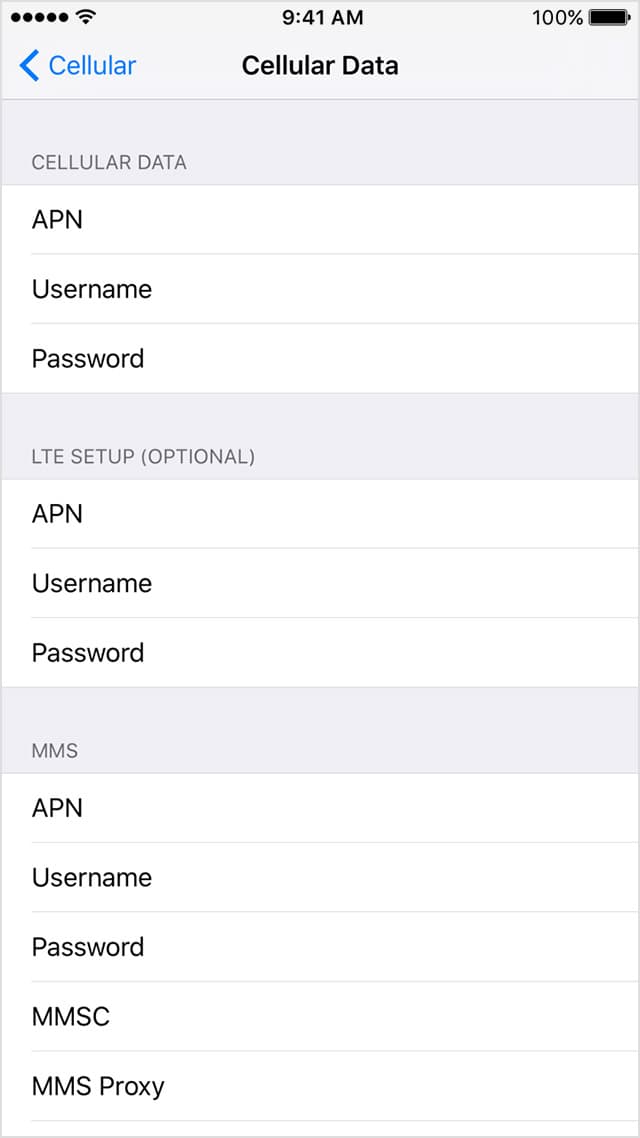This screenshot has height=1138, width=640.
Task: Go back to Cellular settings
Action: click(x=78, y=66)
